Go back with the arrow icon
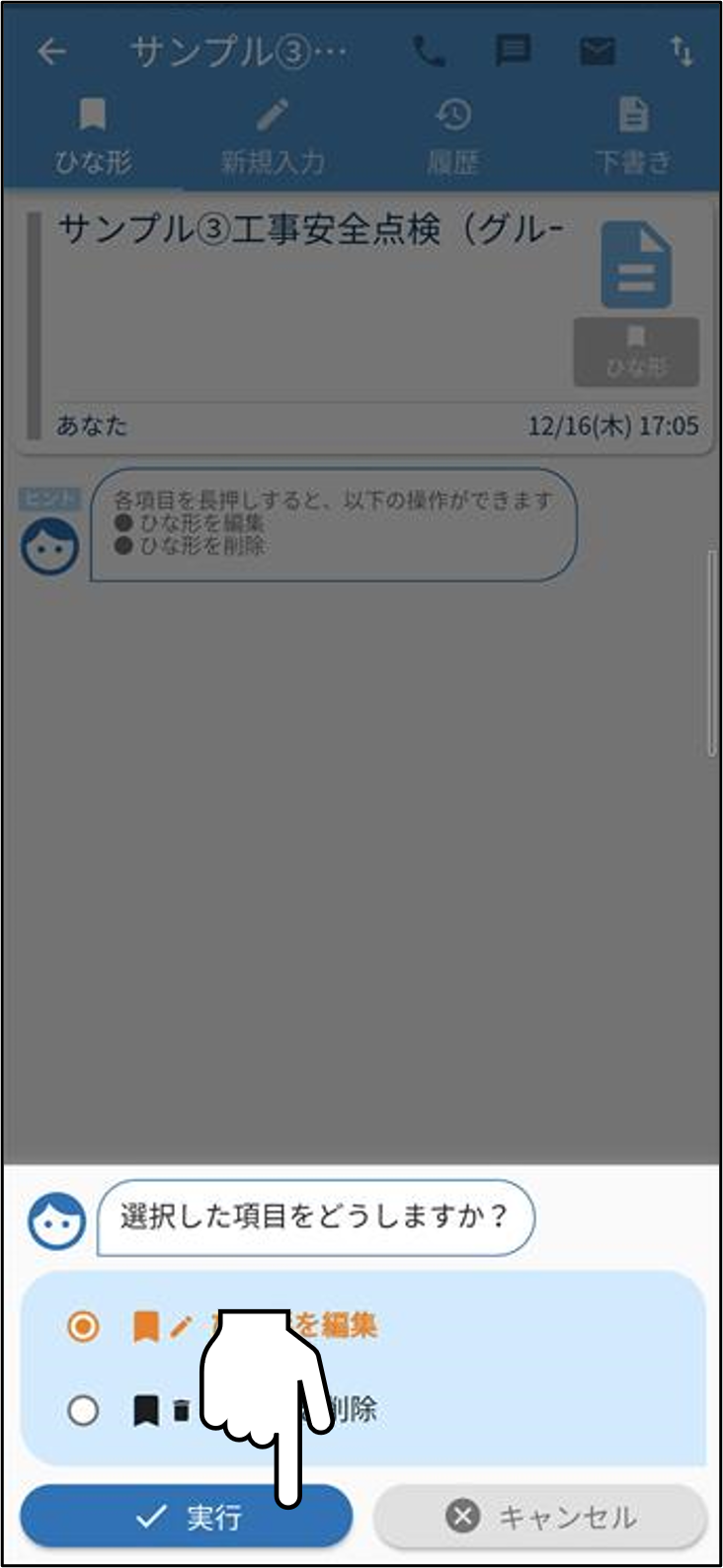The height and width of the screenshot is (1568, 723). [51, 51]
